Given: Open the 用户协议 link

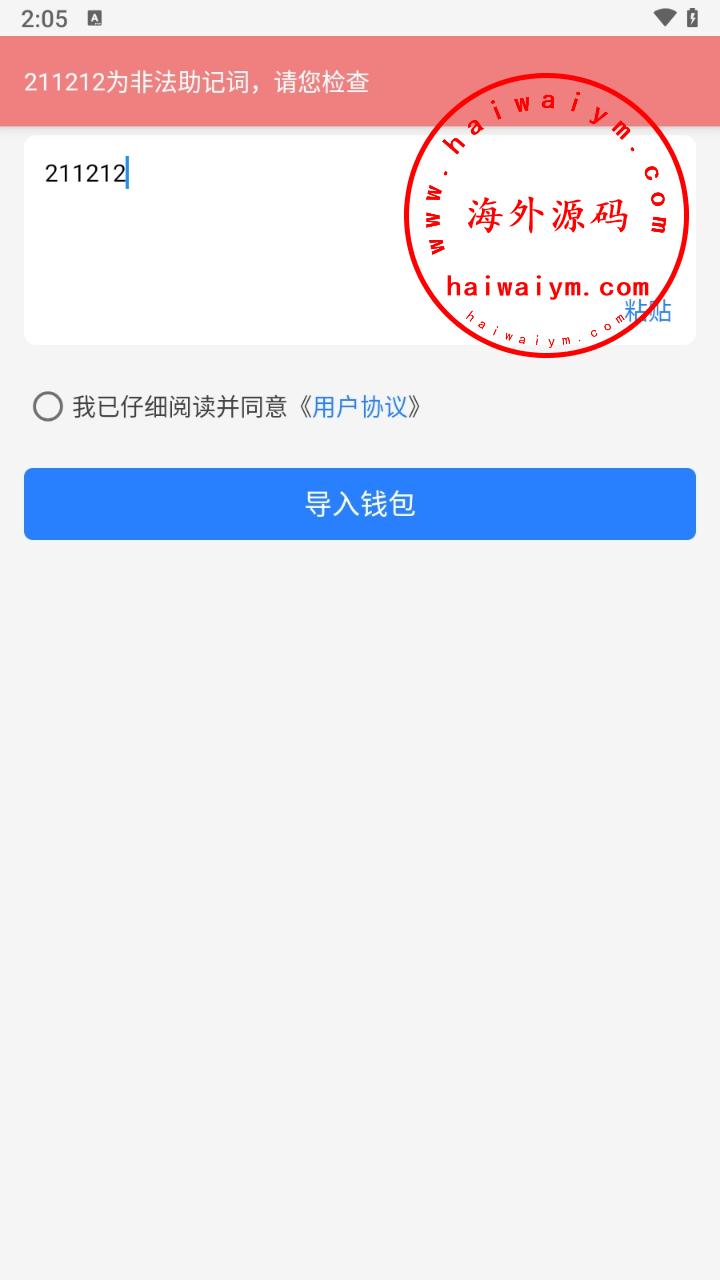Looking at the screenshot, I should (360, 407).
